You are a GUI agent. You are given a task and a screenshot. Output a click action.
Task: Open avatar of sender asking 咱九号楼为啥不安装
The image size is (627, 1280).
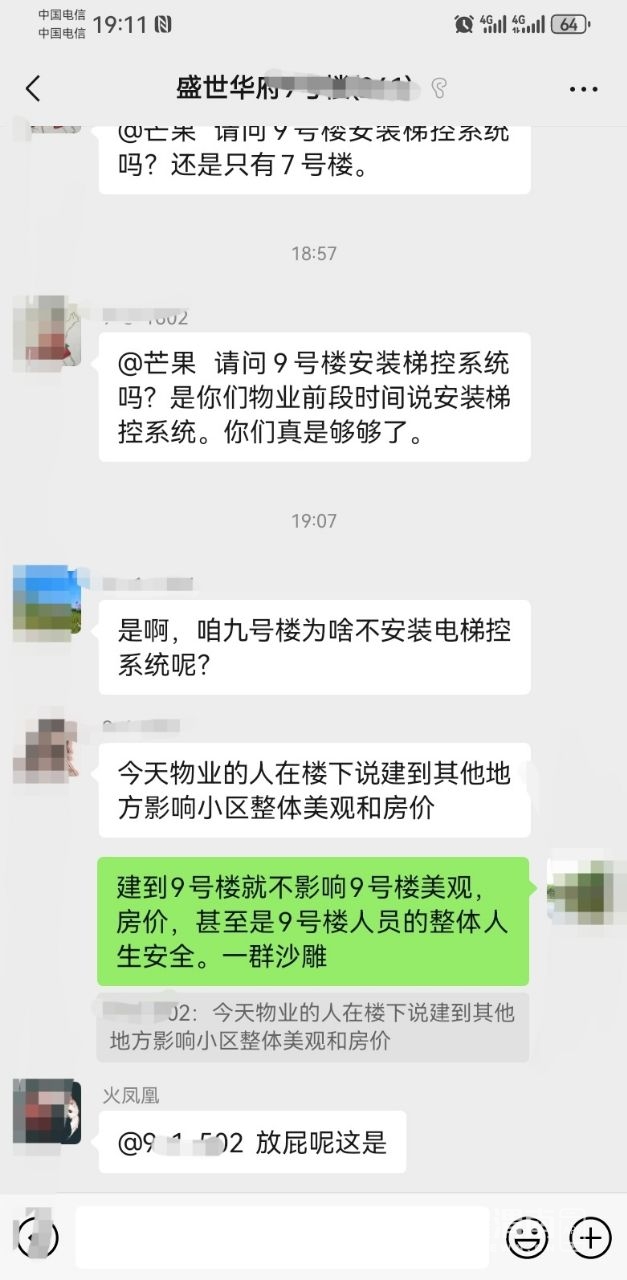[47, 602]
